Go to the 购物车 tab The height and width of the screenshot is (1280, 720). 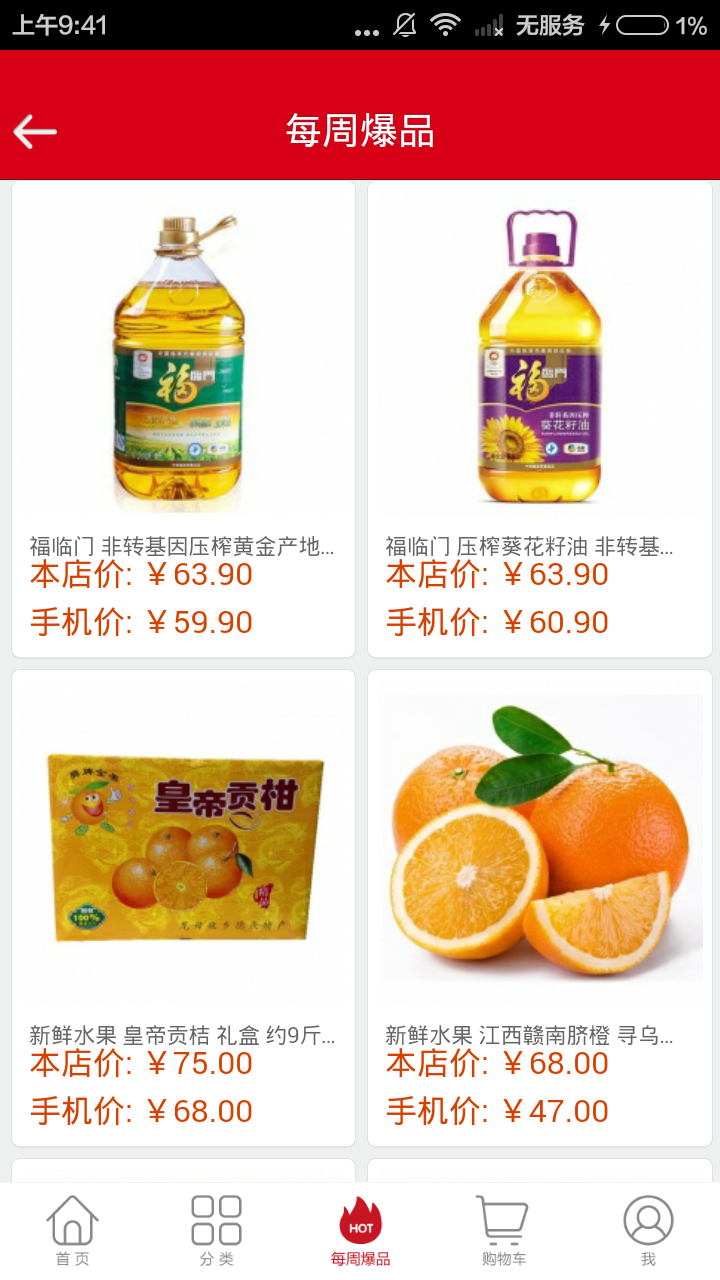503,1230
